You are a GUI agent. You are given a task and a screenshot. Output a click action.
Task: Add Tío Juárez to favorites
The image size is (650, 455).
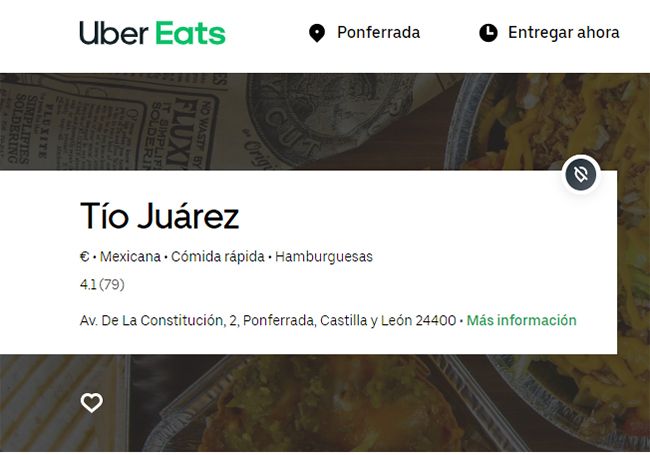pos(92,403)
